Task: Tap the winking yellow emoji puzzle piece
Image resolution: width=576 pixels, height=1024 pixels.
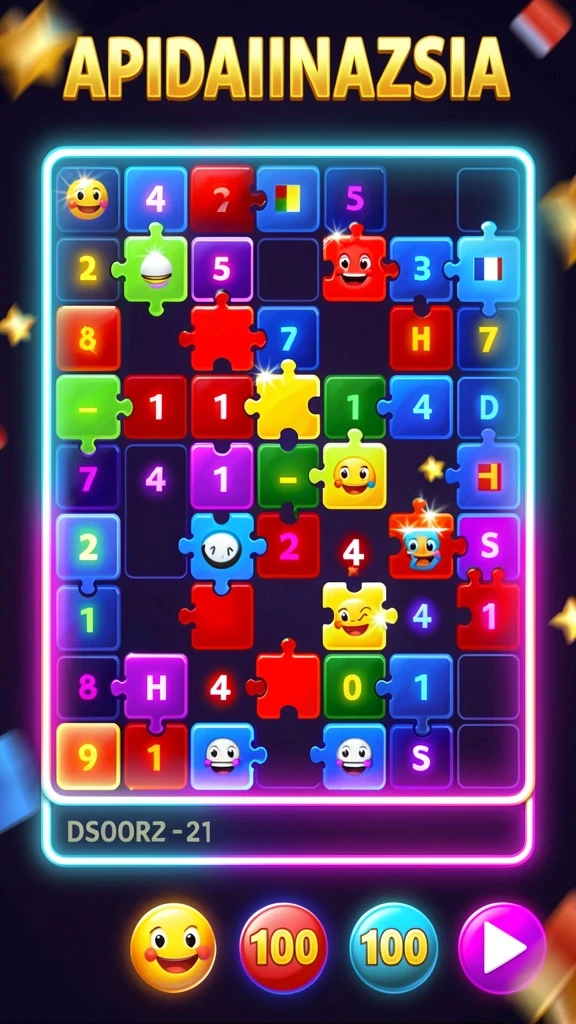Action: (357, 615)
